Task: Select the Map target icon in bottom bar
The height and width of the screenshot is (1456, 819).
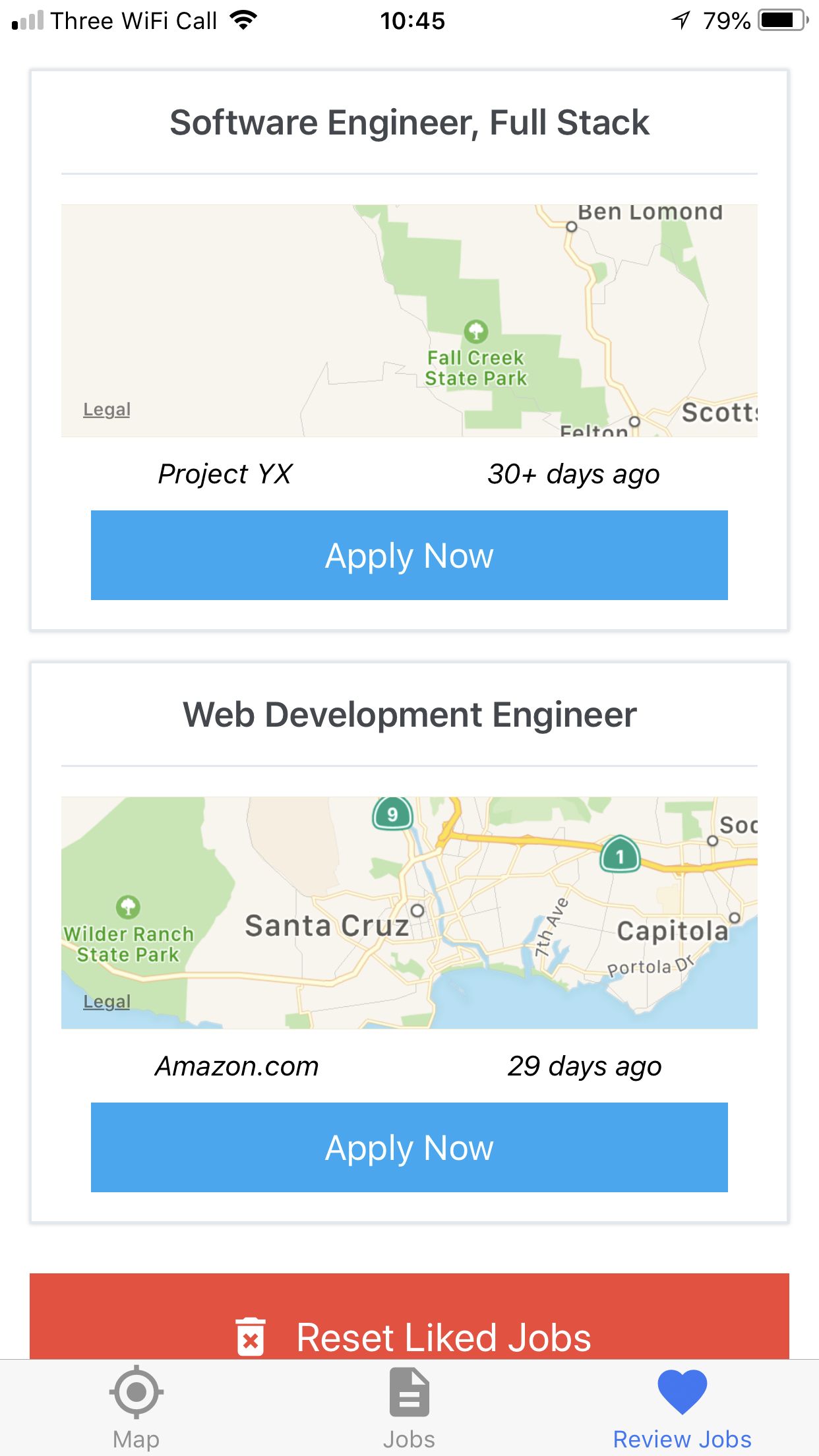Action: point(136,1393)
